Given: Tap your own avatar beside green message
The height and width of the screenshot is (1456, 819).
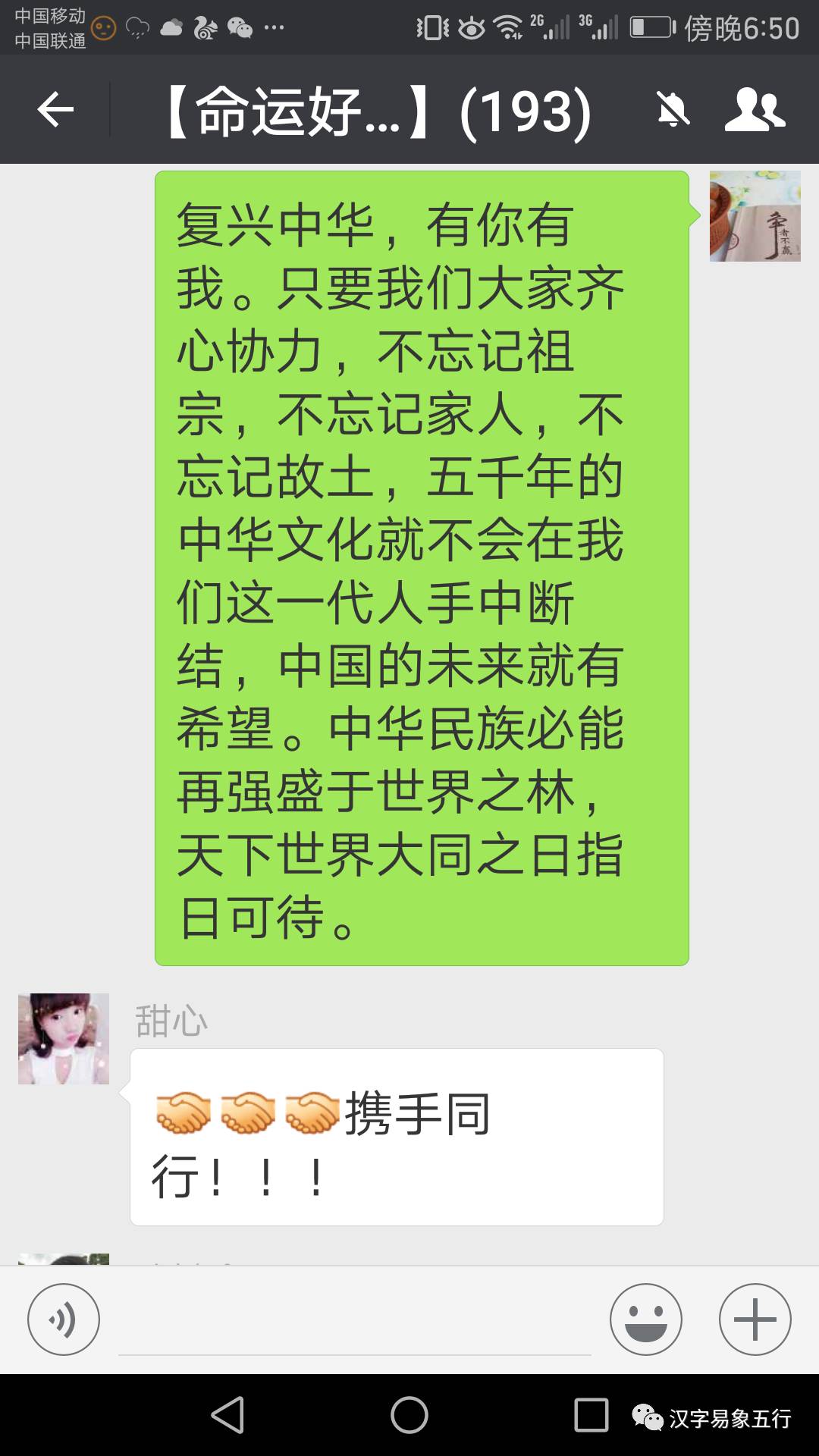Looking at the screenshot, I should pos(755,216).
